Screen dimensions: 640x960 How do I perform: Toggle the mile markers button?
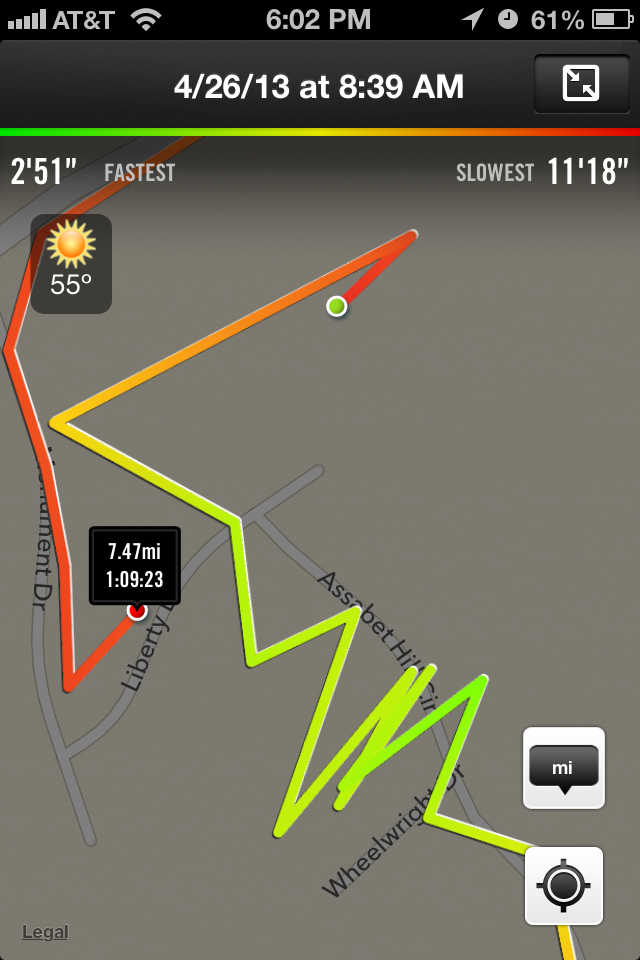(564, 768)
